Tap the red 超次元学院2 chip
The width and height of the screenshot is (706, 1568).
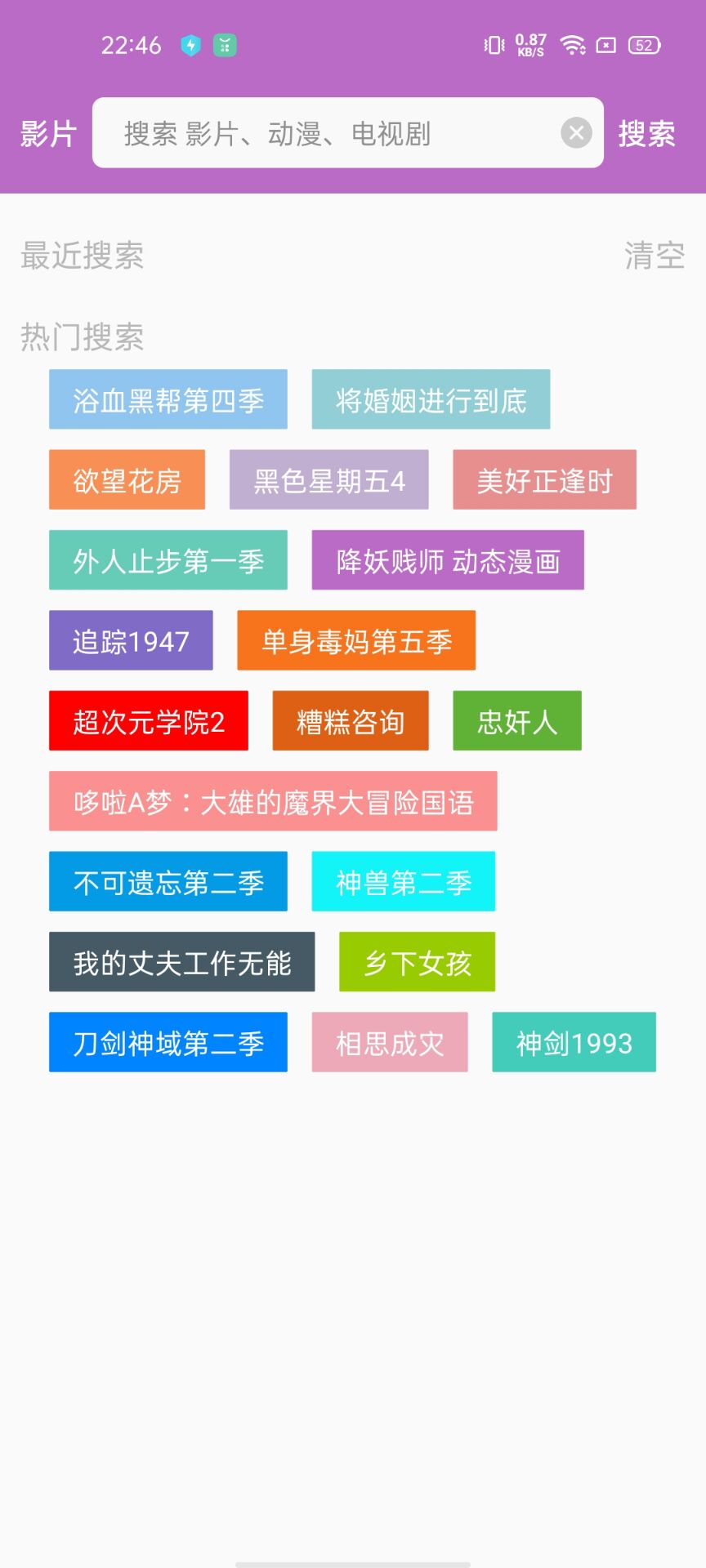[x=148, y=721]
